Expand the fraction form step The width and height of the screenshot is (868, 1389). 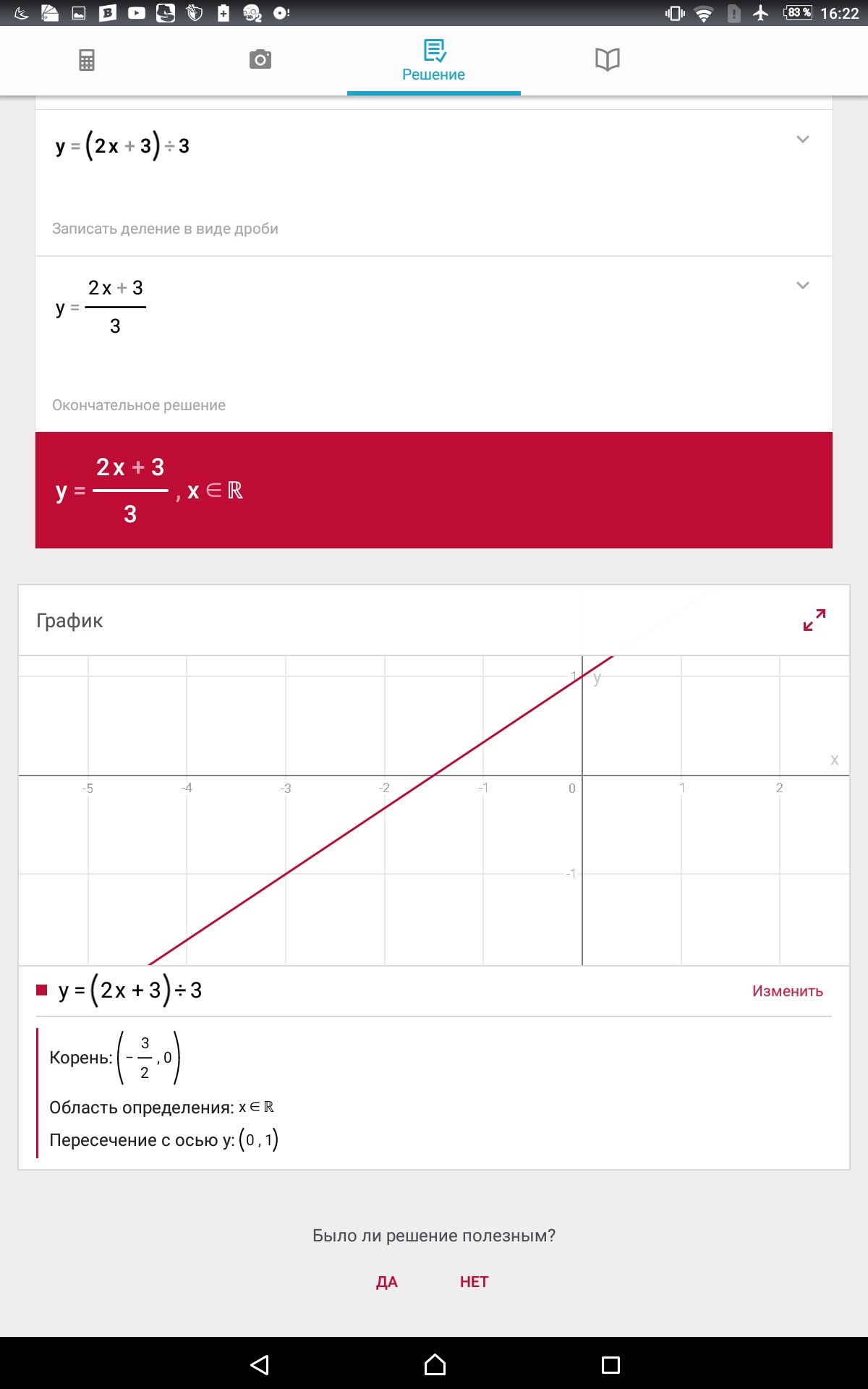(x=802, y=285)
